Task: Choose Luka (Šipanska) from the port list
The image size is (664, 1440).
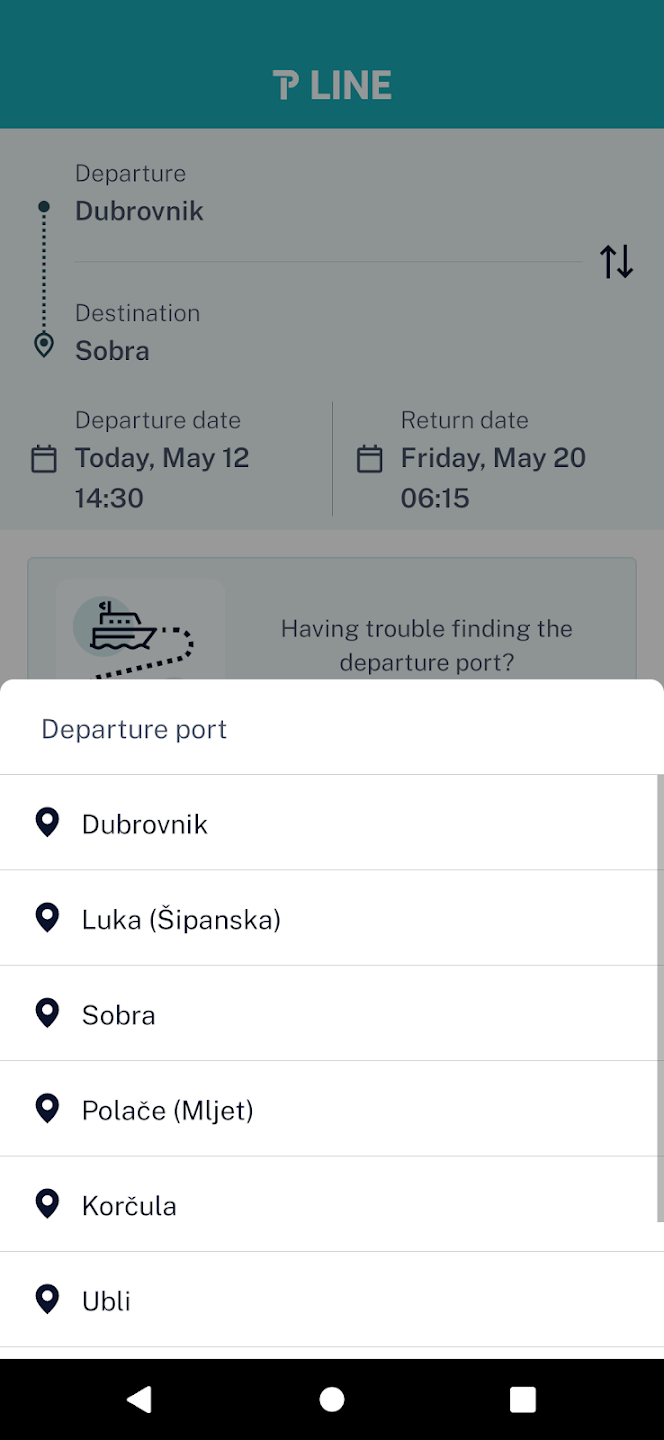Action: coord(332,918)
